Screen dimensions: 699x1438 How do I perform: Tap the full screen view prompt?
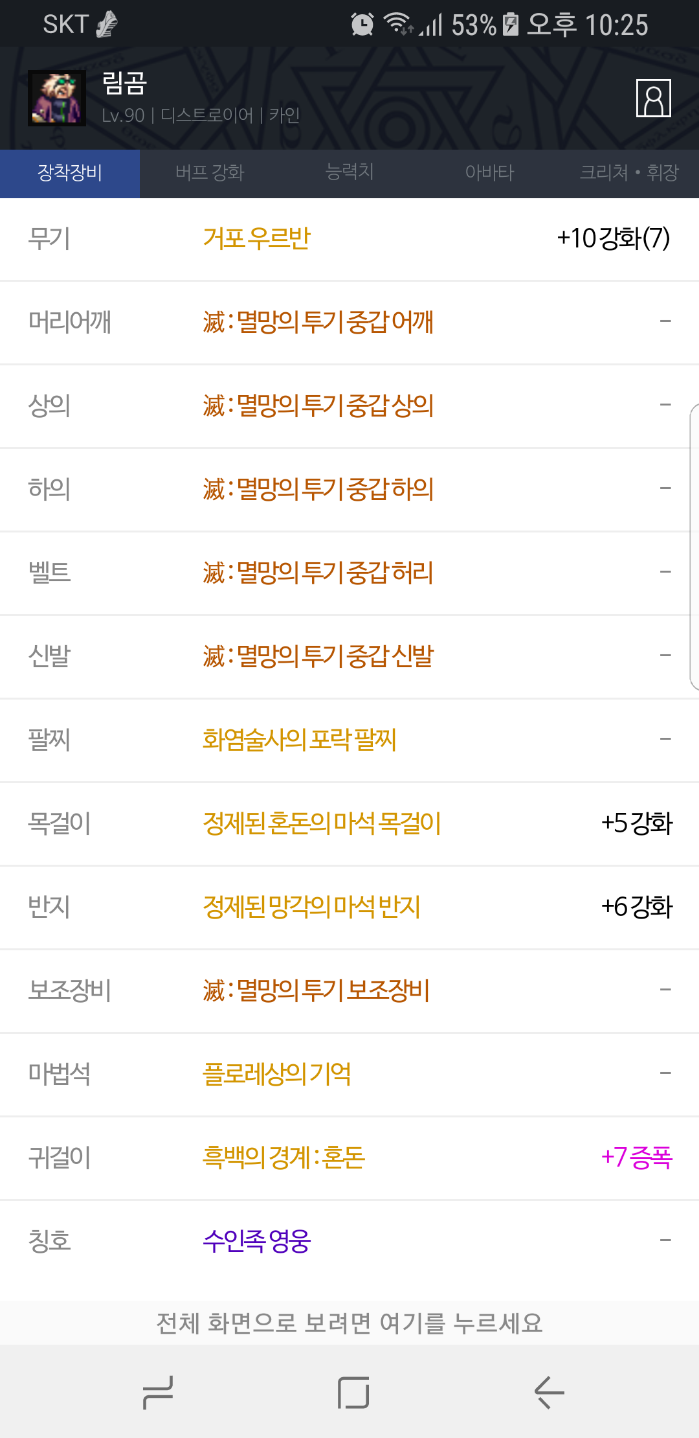point(349,1323)
